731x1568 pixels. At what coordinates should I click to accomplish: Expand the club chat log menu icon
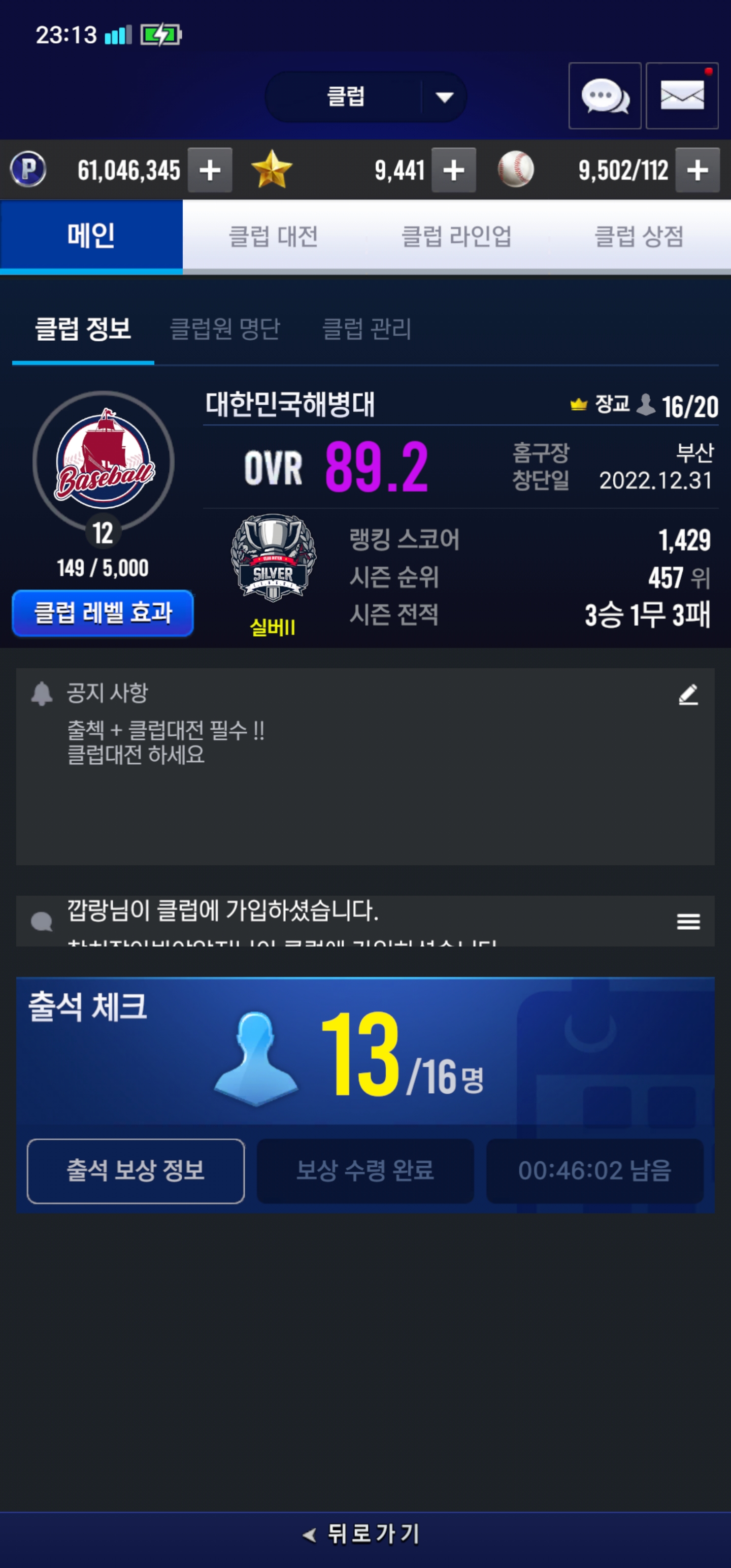coord(688,922)
